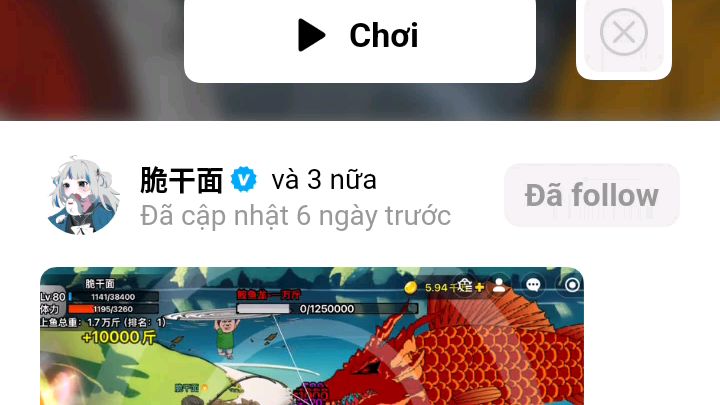Dismiss with the circled X button
Screen dimensions: 720x405
623,33
